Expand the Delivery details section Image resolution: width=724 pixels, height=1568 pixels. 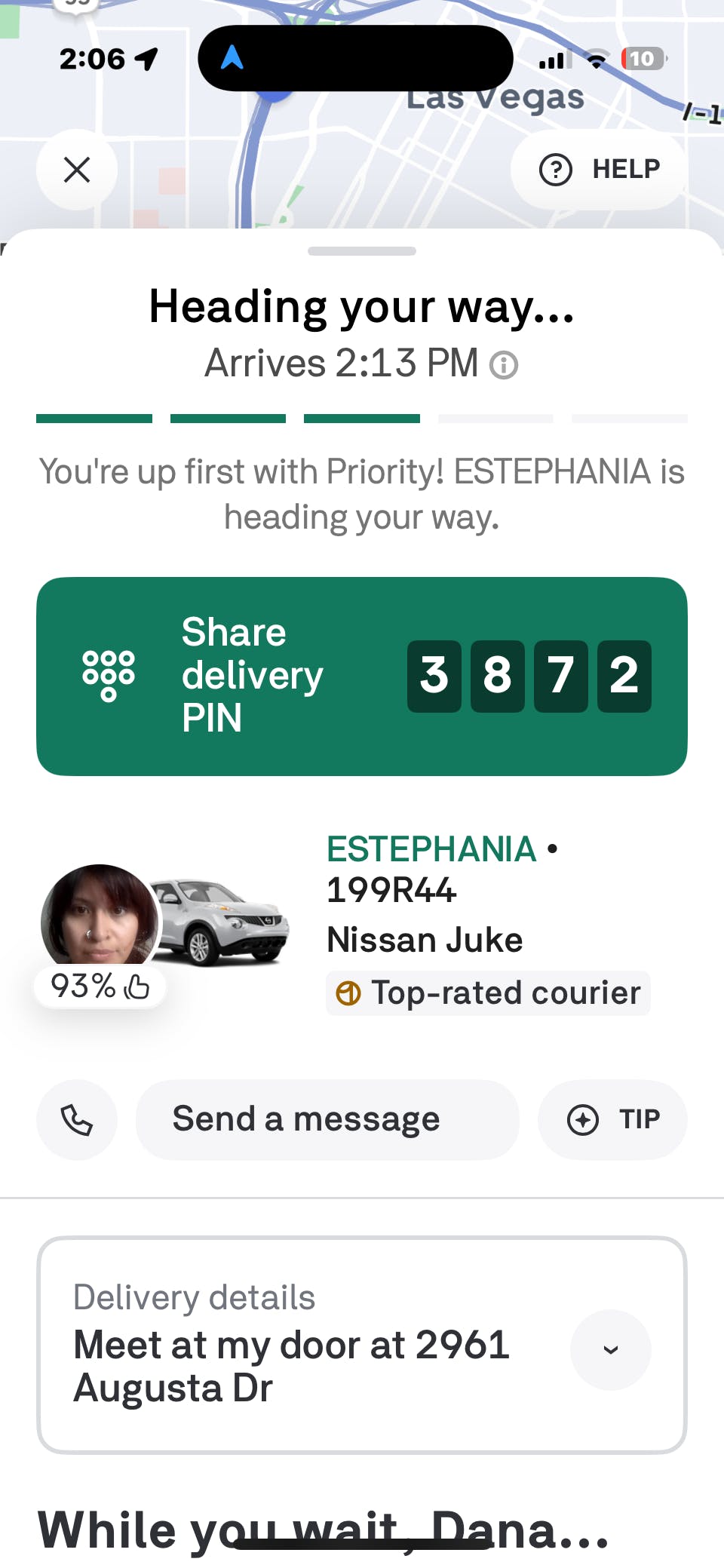(x=610, y=1350)
